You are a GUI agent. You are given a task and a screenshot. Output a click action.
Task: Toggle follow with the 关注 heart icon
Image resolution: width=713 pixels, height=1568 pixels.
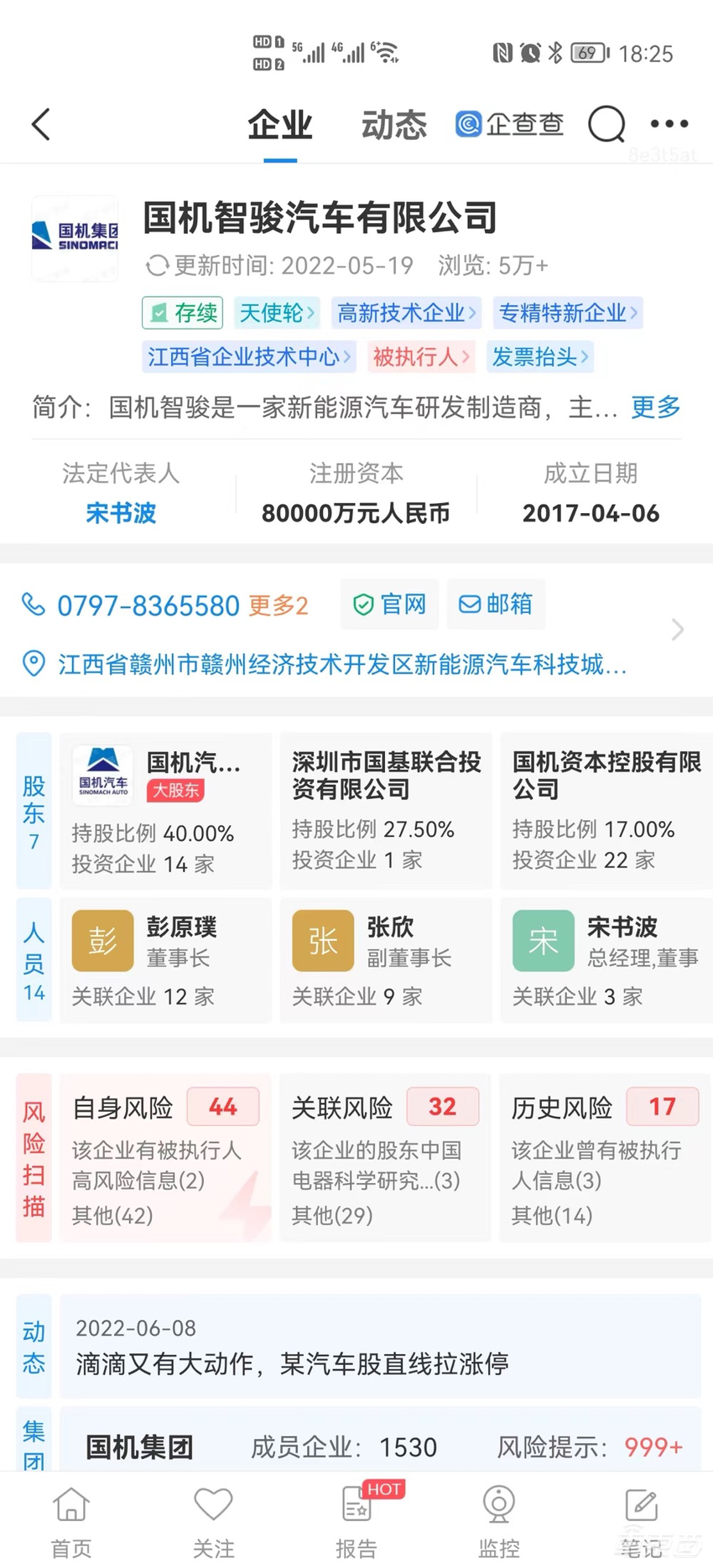coord(213,1518)
